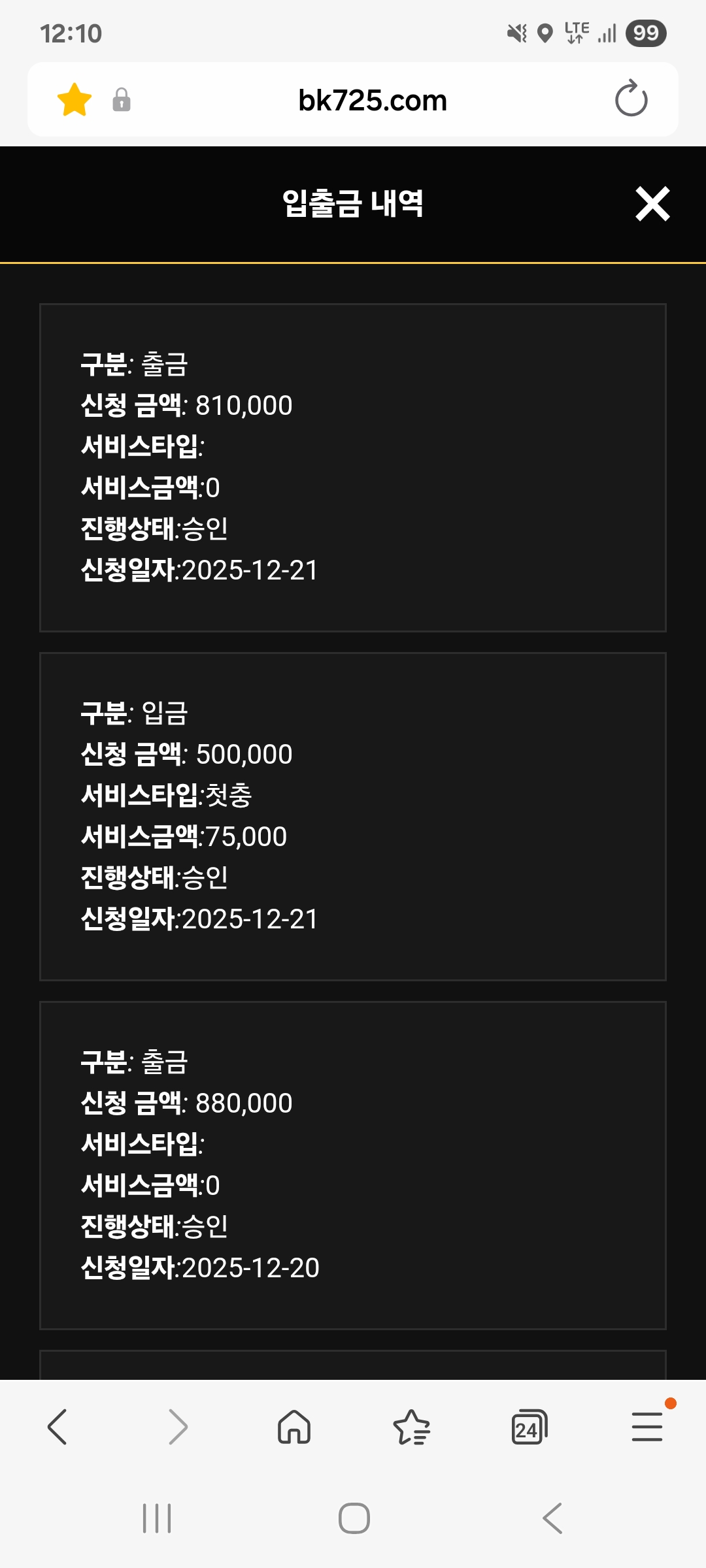The width and height of the screenshot is (706, 1568).
Task: Toggle the bookmark star for this site
Action: click(x=75, y=100)
